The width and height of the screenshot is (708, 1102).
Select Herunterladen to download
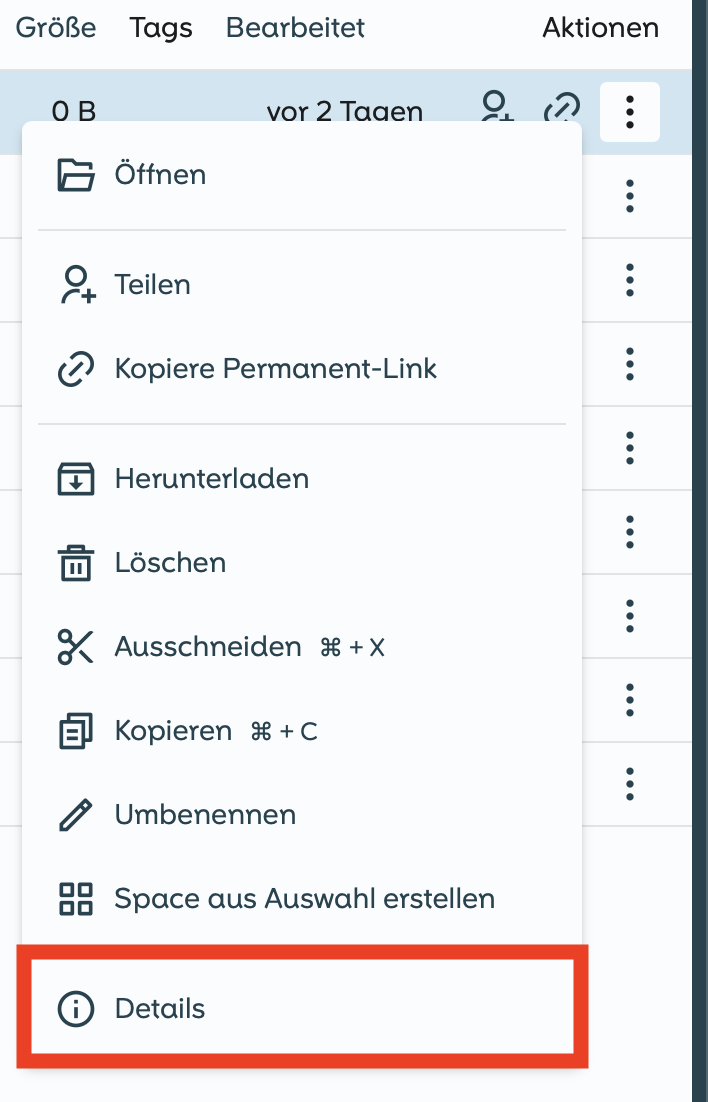point(211,479)
